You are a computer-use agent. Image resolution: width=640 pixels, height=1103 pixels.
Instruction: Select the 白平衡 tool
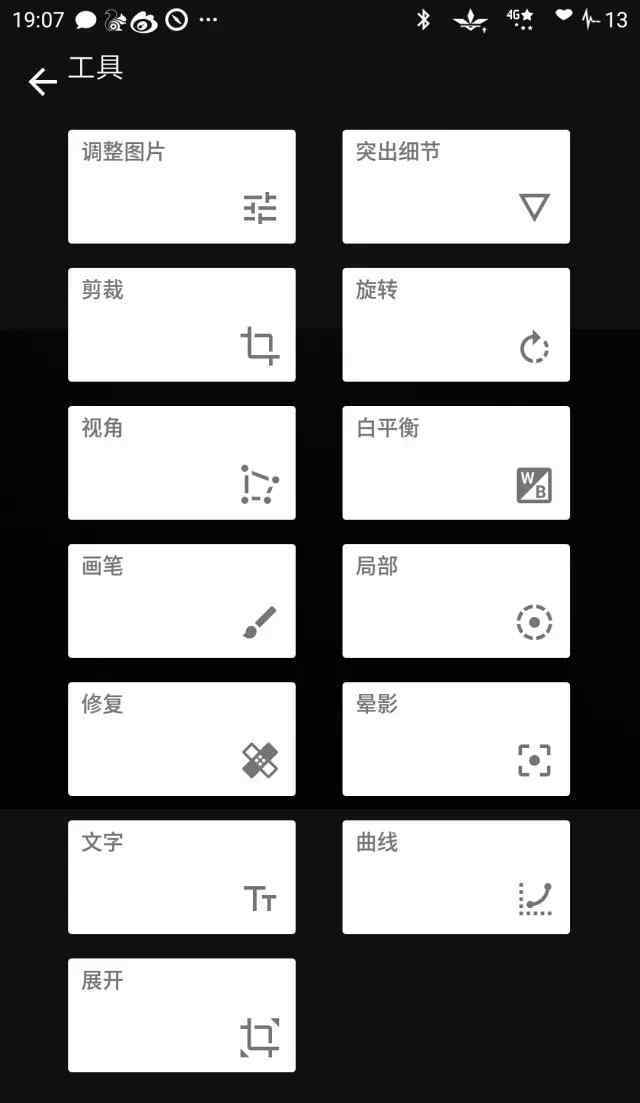point(456,462)
